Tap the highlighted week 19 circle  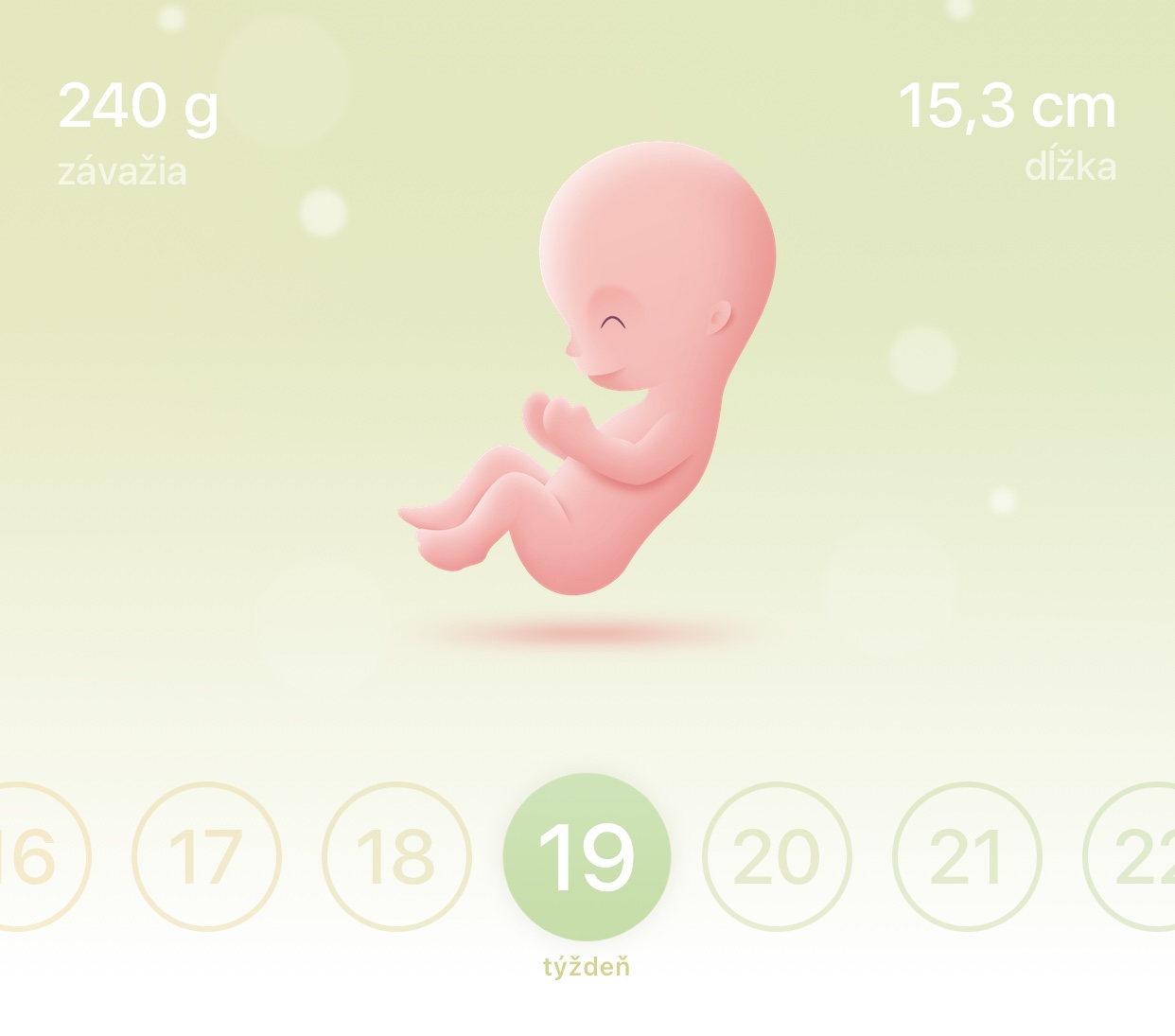click(587, 857)
